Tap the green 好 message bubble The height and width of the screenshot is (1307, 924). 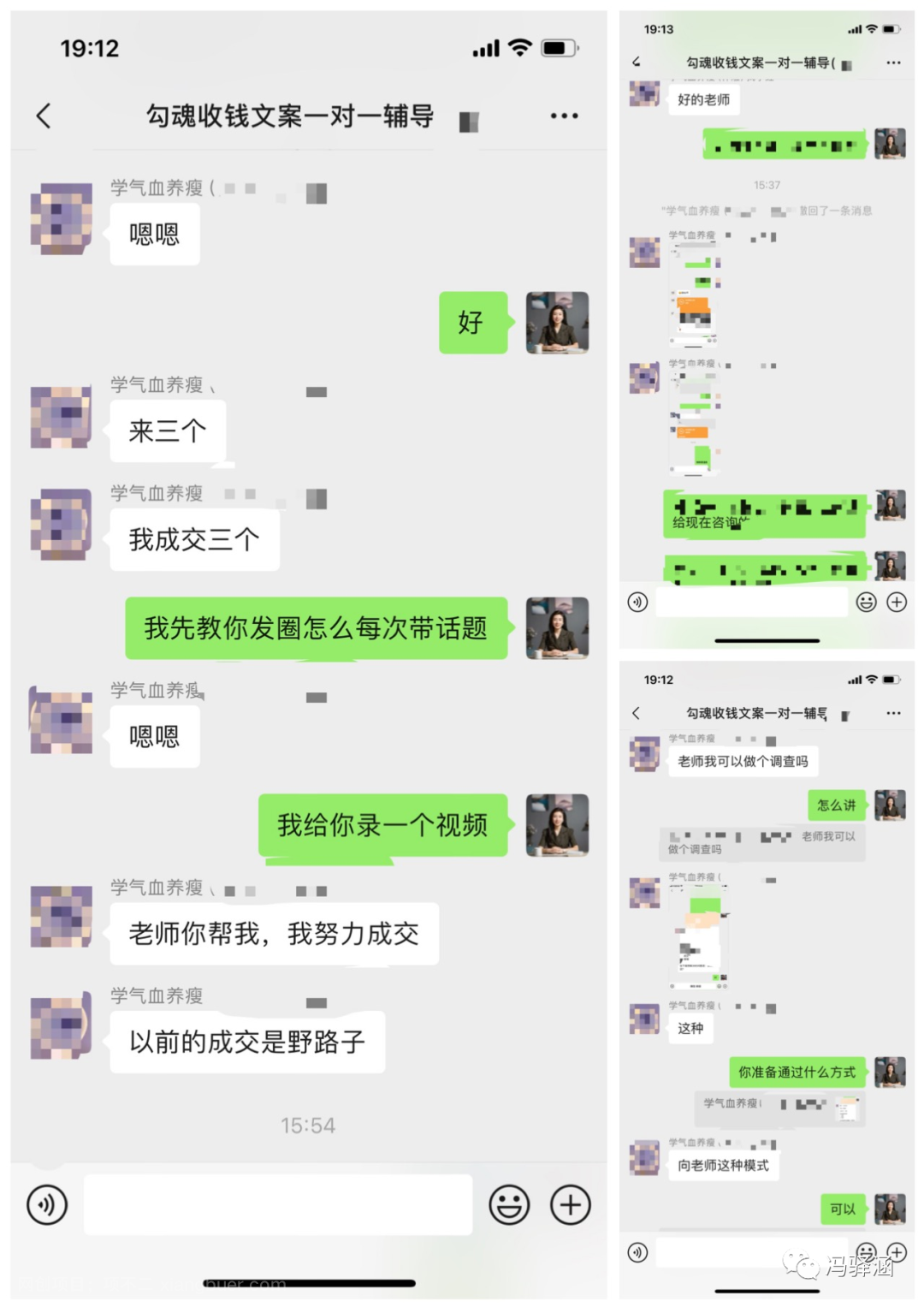[x=471, y=324]
